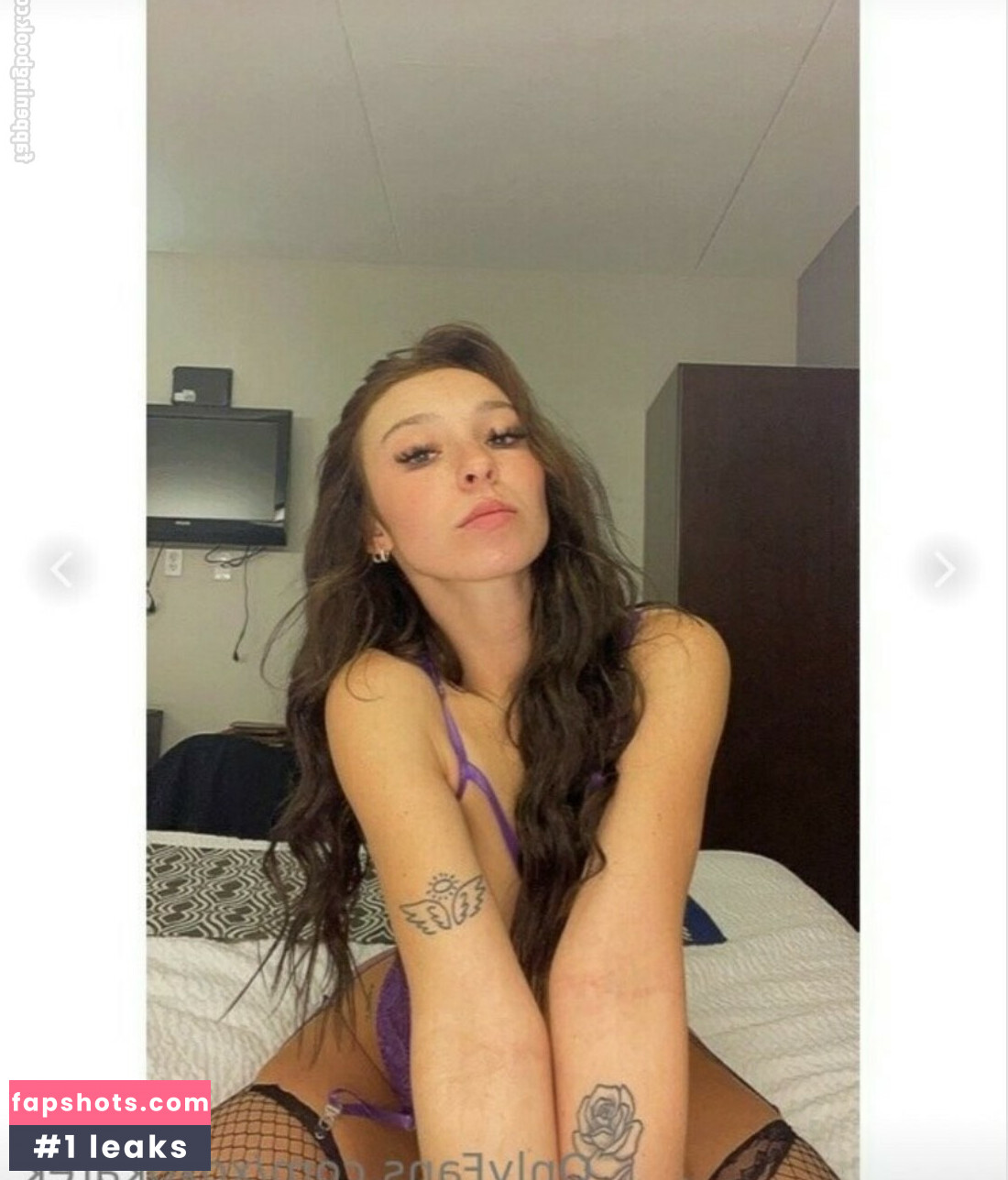The image size is (1008, 1180).
Task: Click the circular arrow icon on the right edge
Action: coord(942,568)
